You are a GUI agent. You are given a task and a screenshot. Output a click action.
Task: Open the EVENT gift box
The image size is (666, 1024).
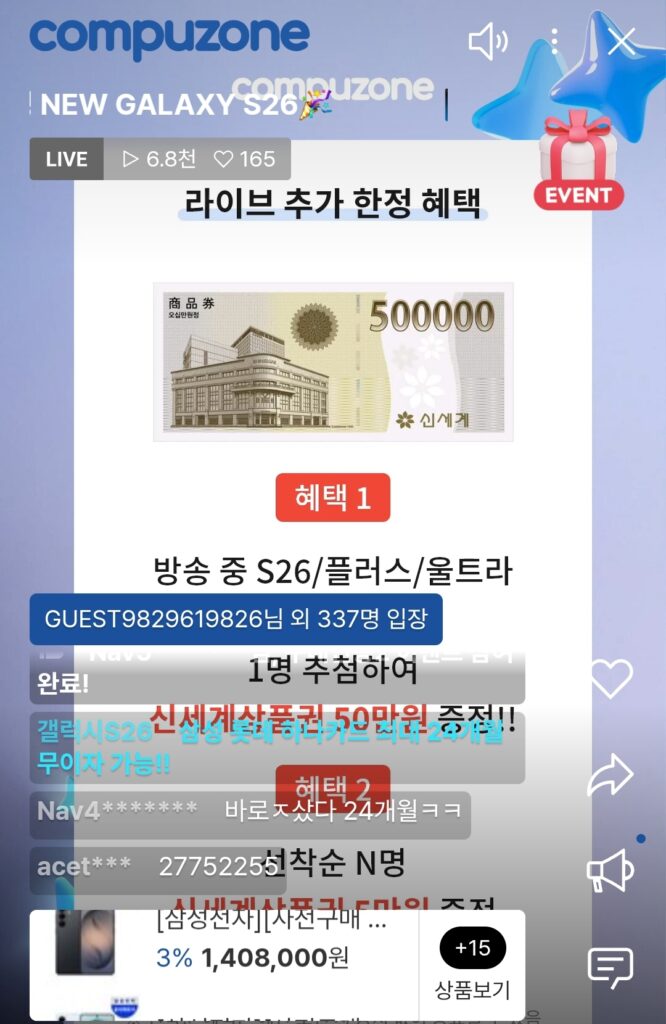click(x=579, y=160)
